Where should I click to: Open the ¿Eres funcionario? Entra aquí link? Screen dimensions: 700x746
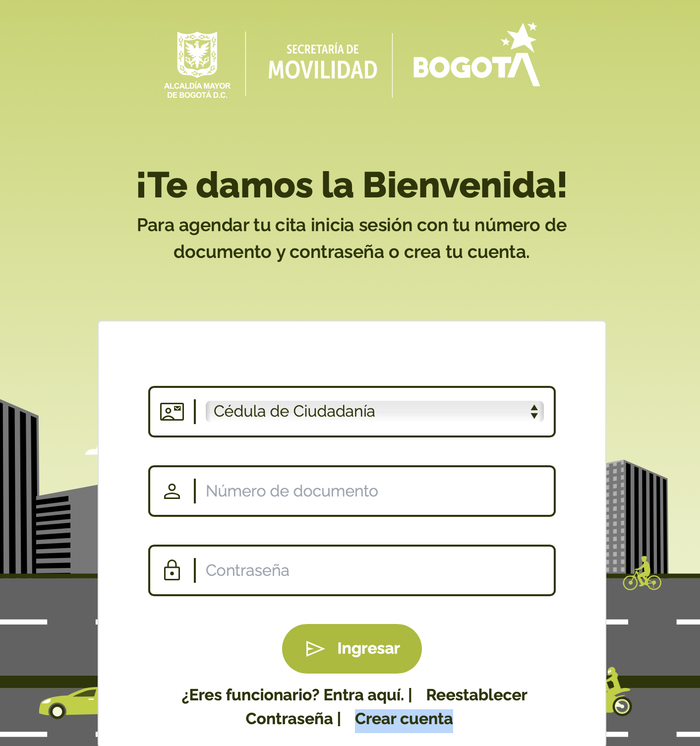coord(292,695)
